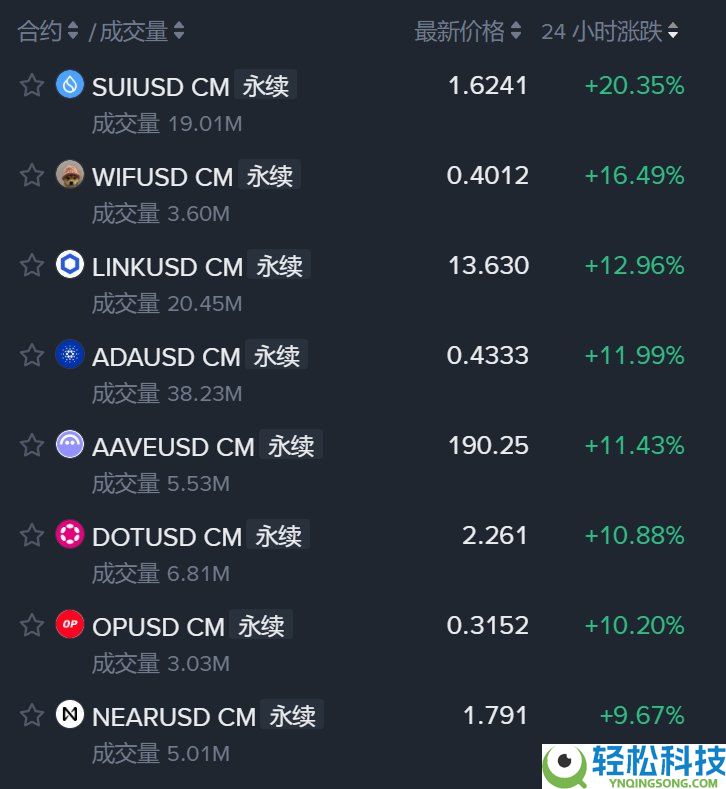Click the red OP Optimism icon
Image resolution: width=726 pixels, height=789 pixels.
(69, 626)
